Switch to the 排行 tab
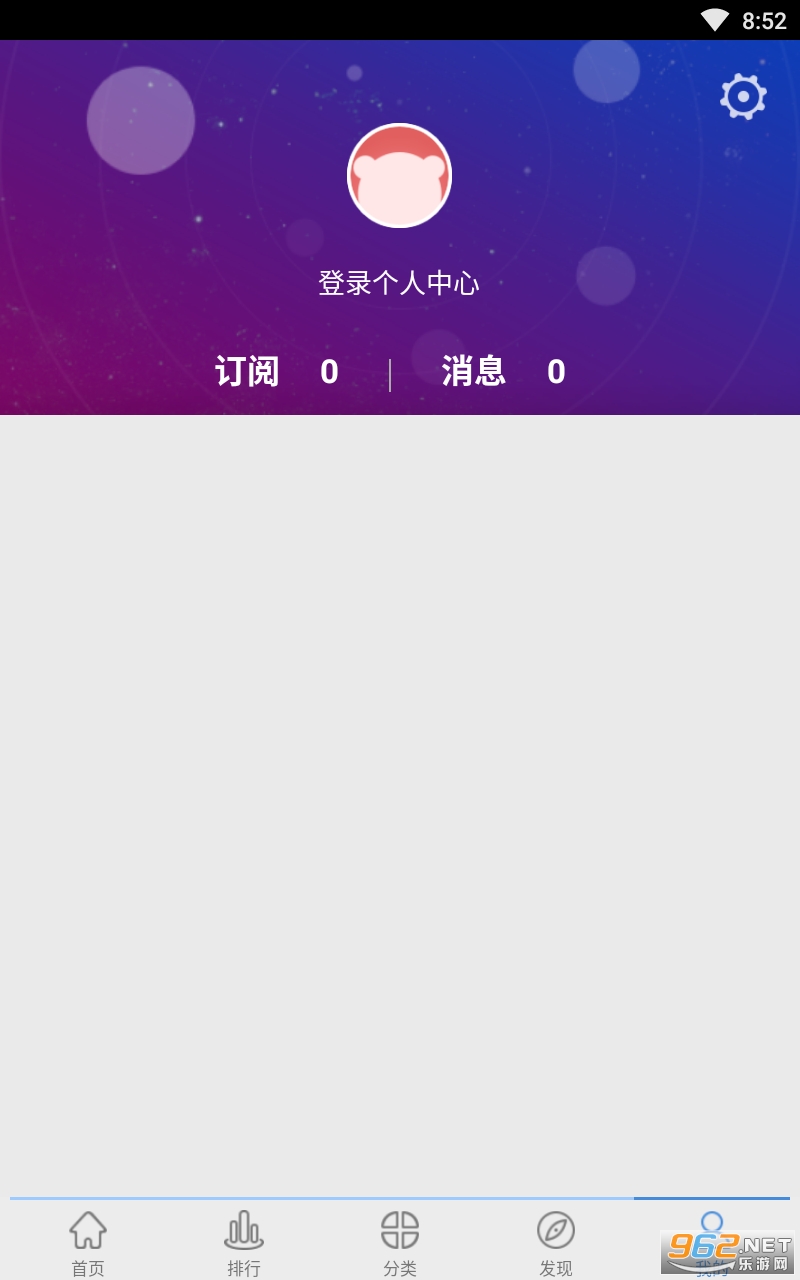 244,1242
